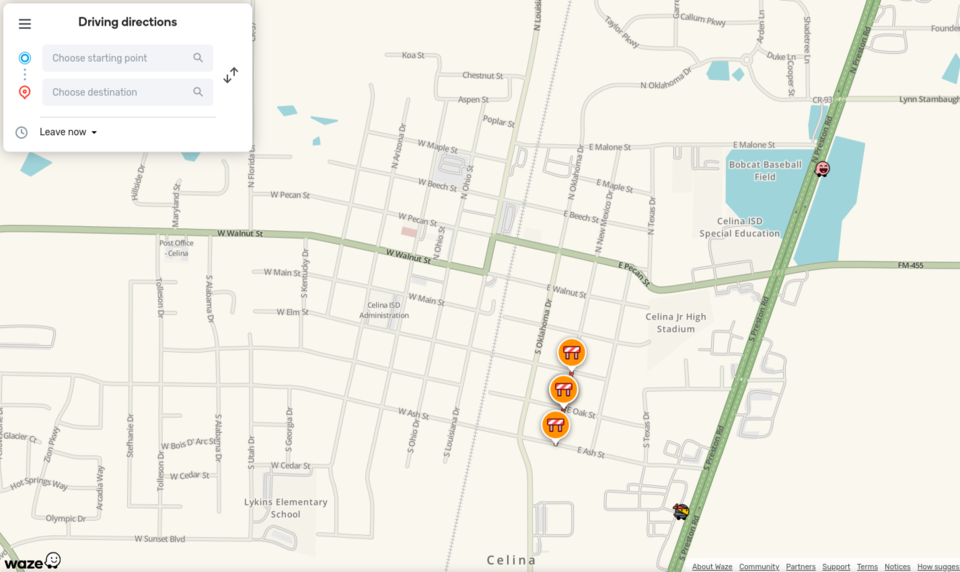The height and width of the screenshot is (572, 960).
Task: Open the hamburger menu
Action: 25,24
